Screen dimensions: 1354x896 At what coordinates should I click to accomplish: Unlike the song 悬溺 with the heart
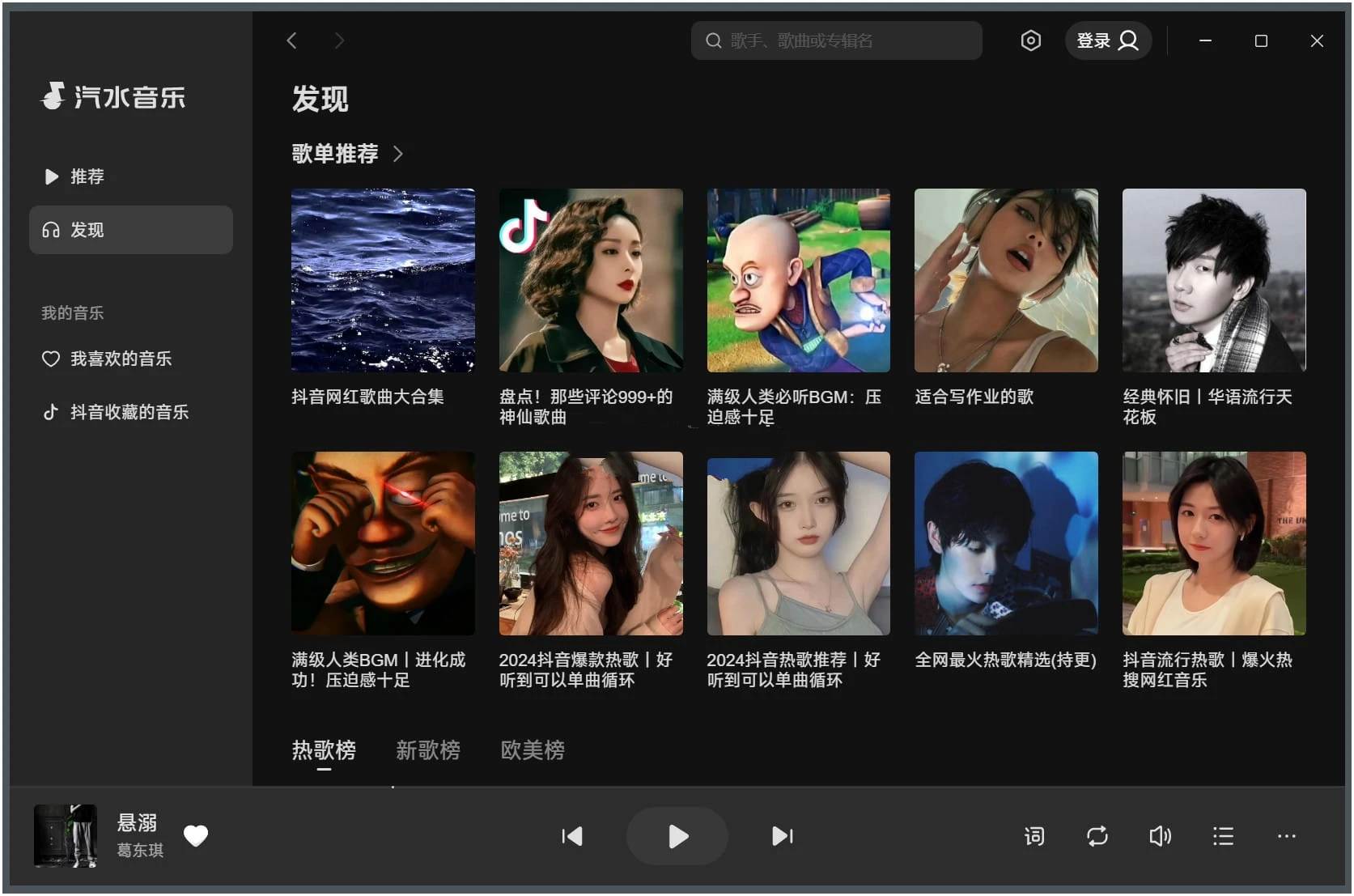[196, 835]
